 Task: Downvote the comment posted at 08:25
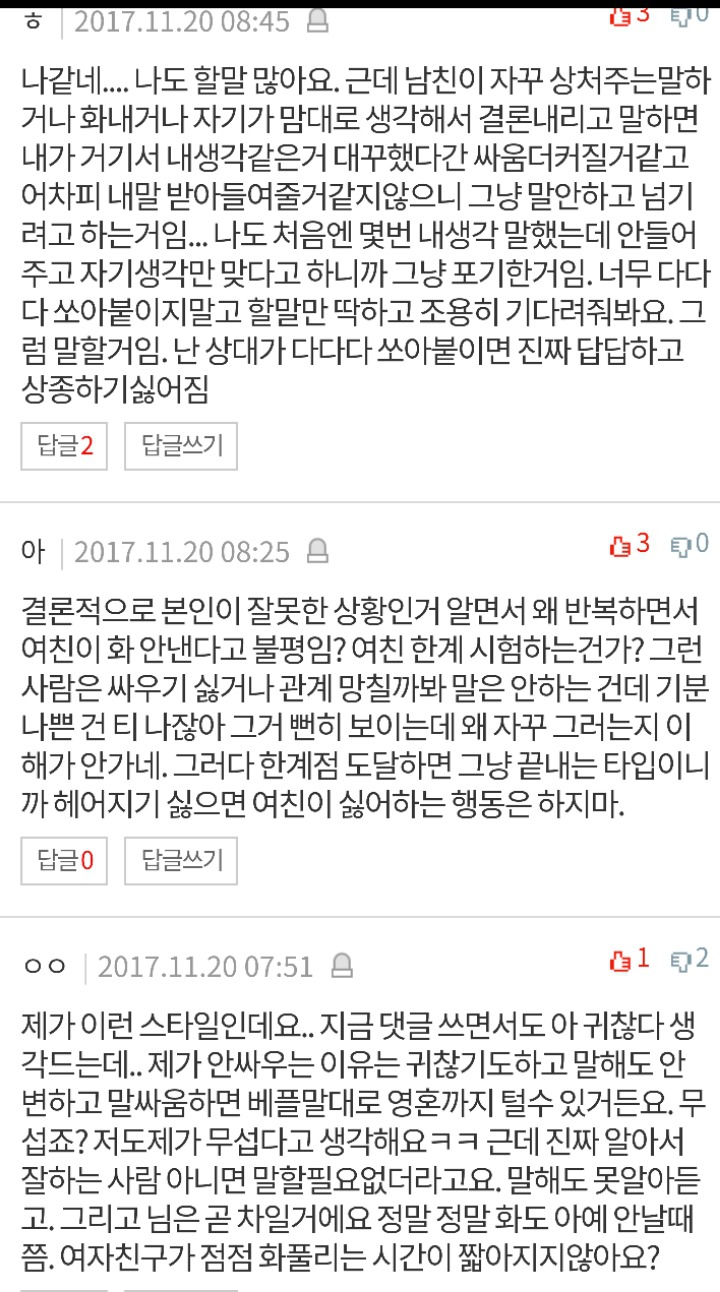pos(689,546)
